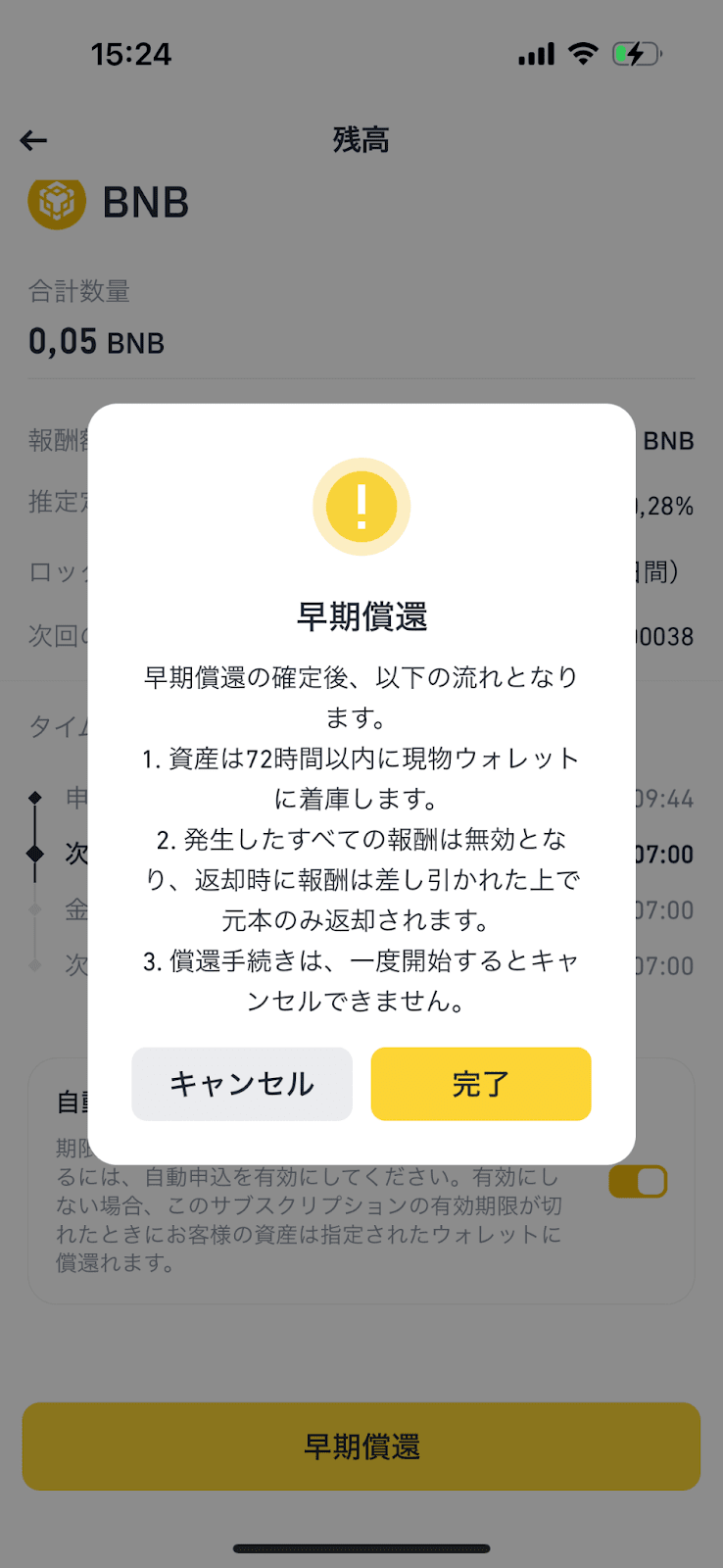Tap キャンセル to dismiss the dialog
The width and height of the screenshot is (723, 1568).
click(x=242, y=1084)
